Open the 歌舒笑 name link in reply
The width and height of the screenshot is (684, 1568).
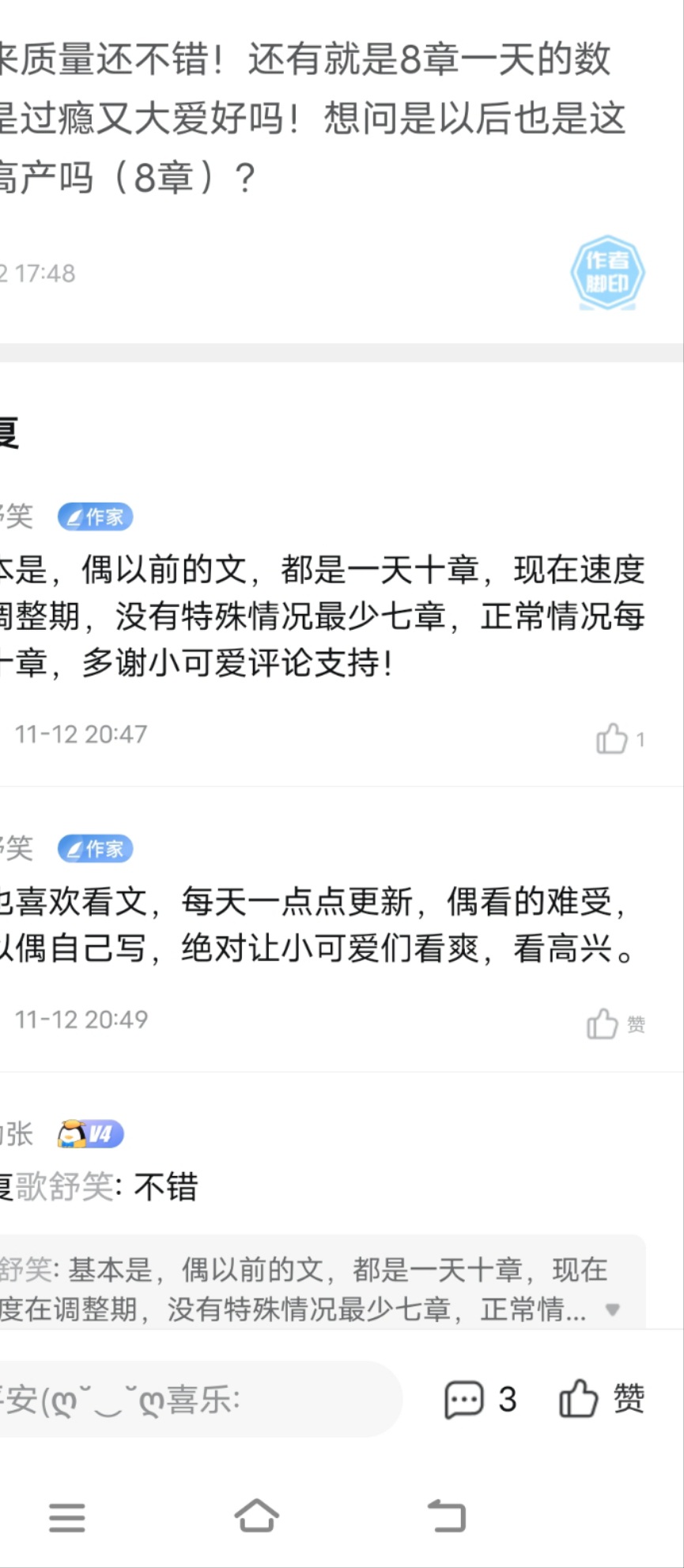pyautogui.click(x=65, y=1186)
